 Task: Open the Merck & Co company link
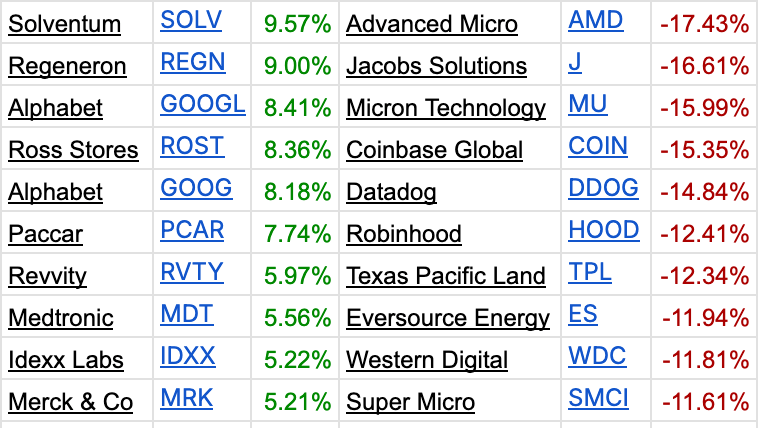[70, 402]
